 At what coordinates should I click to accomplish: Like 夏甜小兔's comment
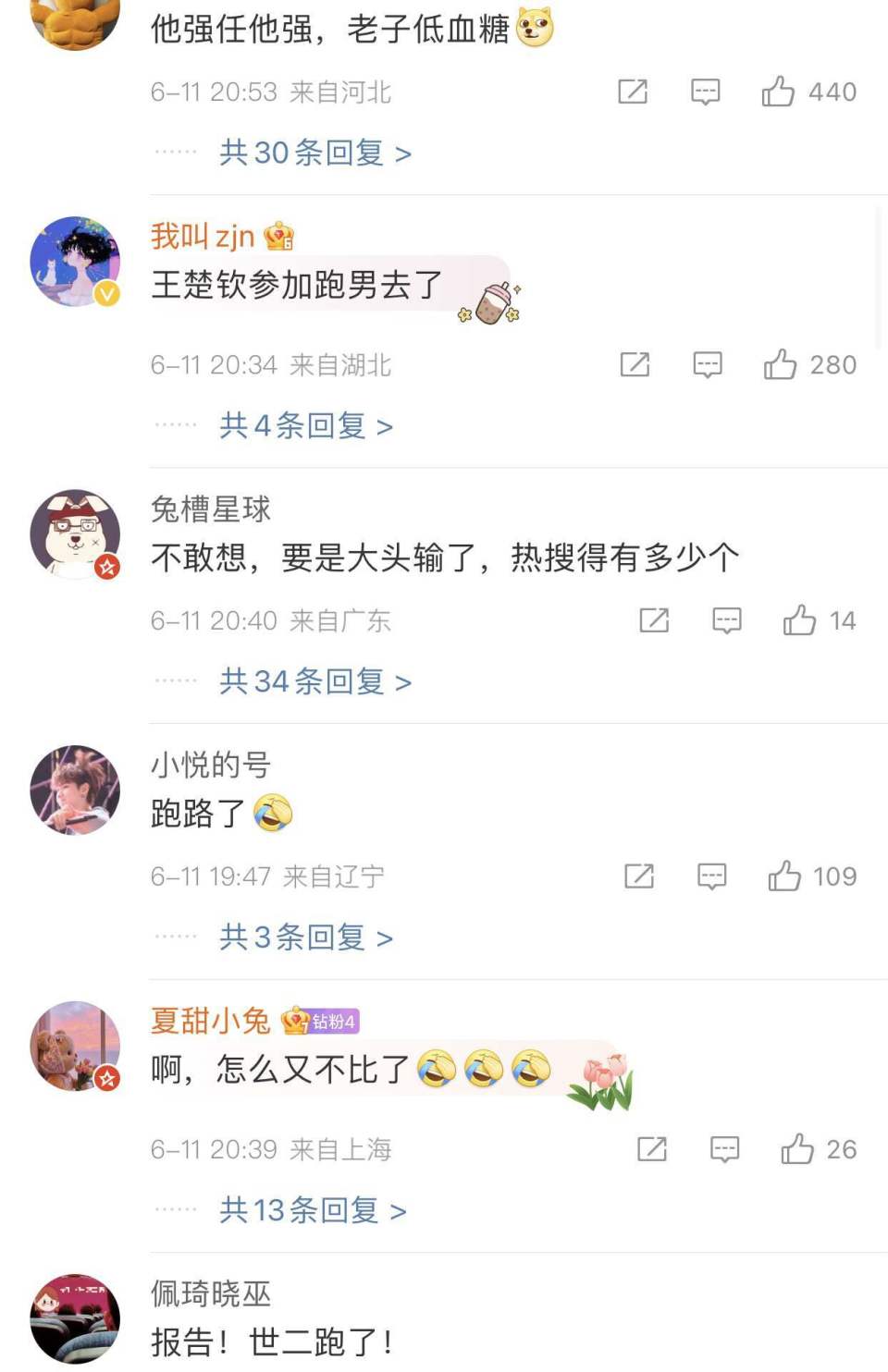click(x=797, y=1149)
